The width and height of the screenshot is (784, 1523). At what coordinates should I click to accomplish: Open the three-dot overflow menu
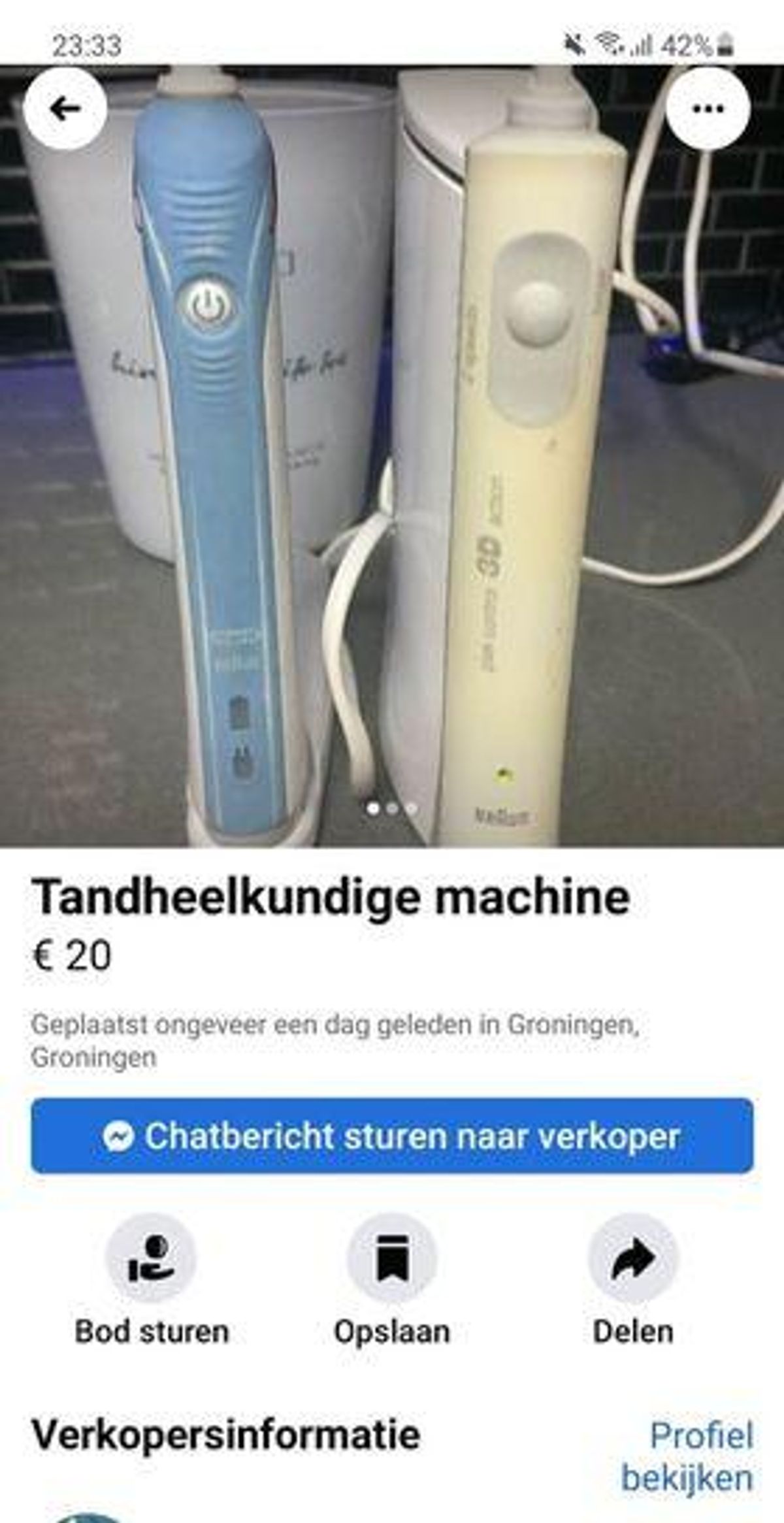pyautogui.click(x=708, y=108)
